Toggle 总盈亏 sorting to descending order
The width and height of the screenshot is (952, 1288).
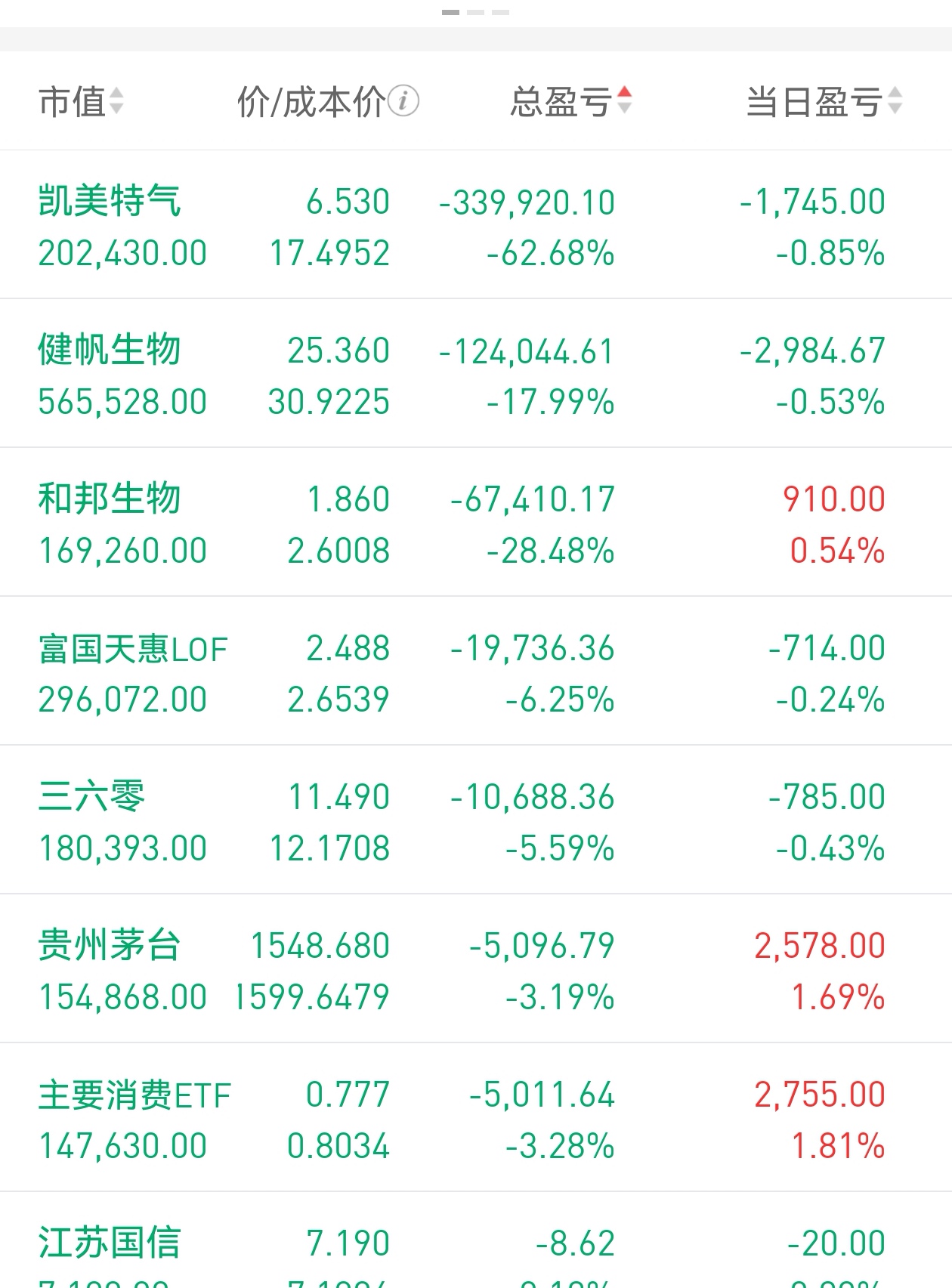pyautogui.click(x=624, y=98)
